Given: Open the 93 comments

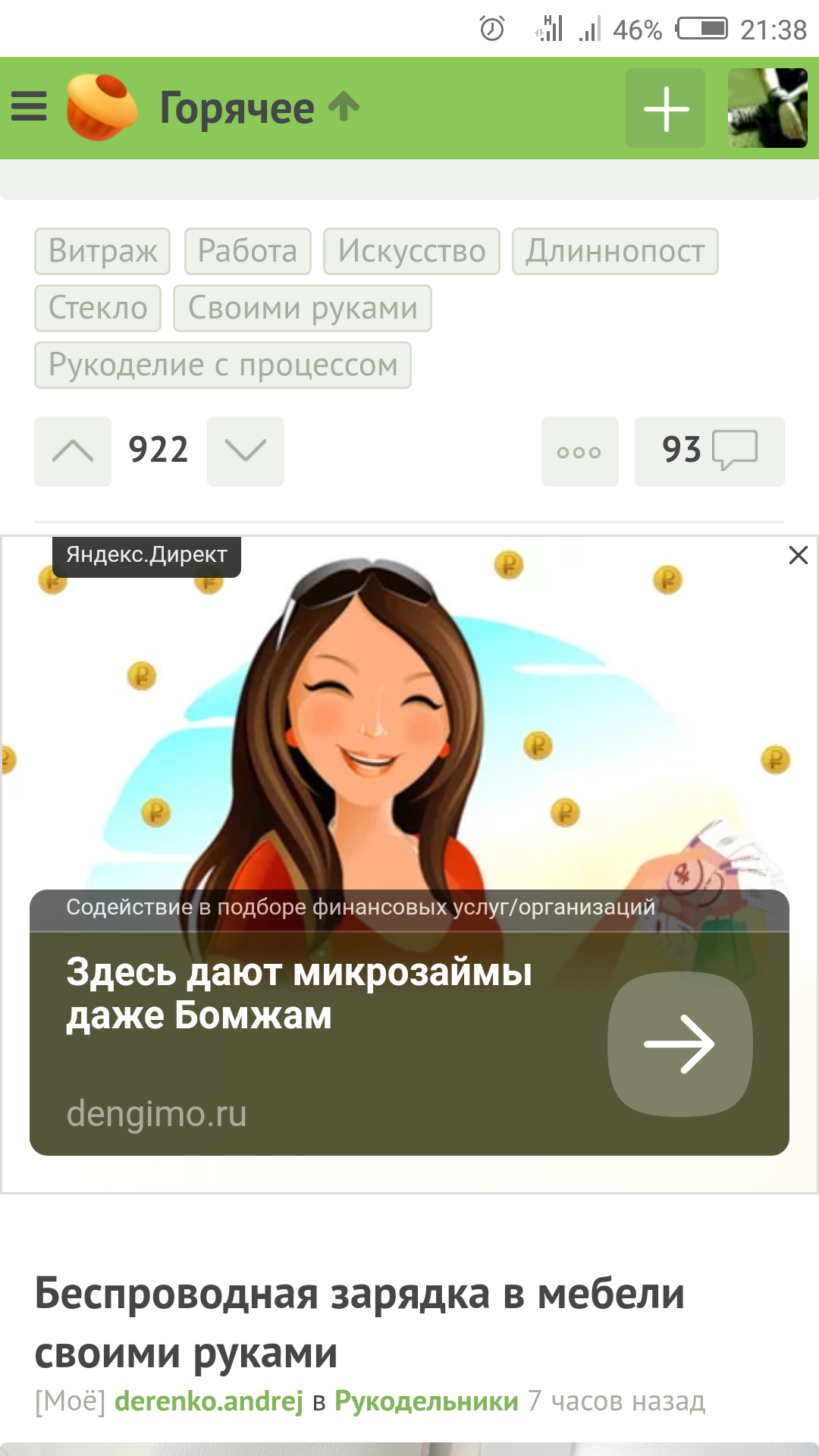Looking at the screenshot, I should (709, 451).
